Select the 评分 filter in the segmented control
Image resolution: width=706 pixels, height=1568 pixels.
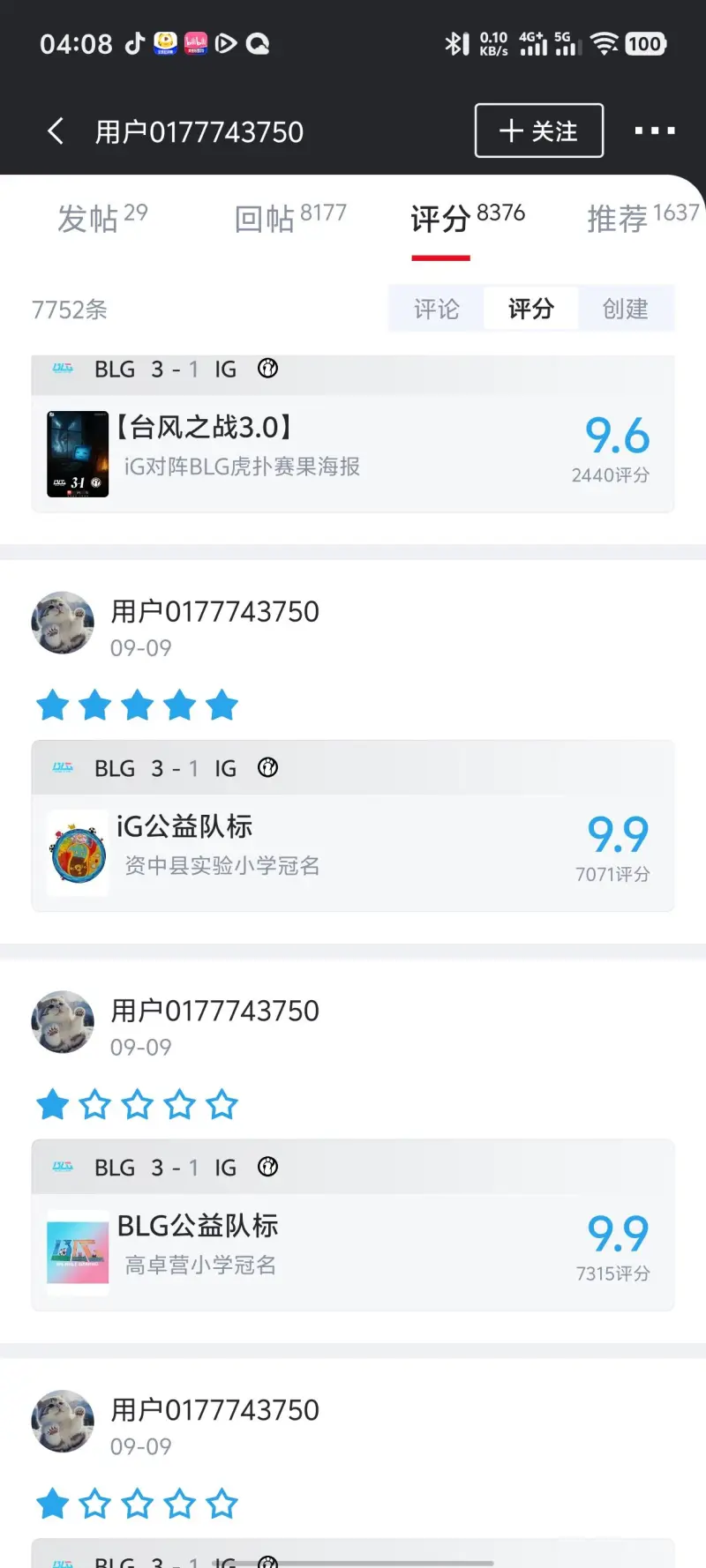click(530, 309)
